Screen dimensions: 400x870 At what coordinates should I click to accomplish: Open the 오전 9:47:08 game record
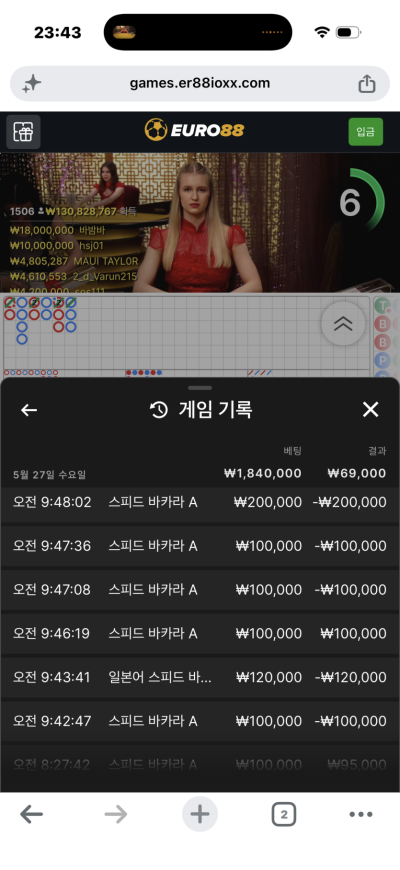pos(200,589)
